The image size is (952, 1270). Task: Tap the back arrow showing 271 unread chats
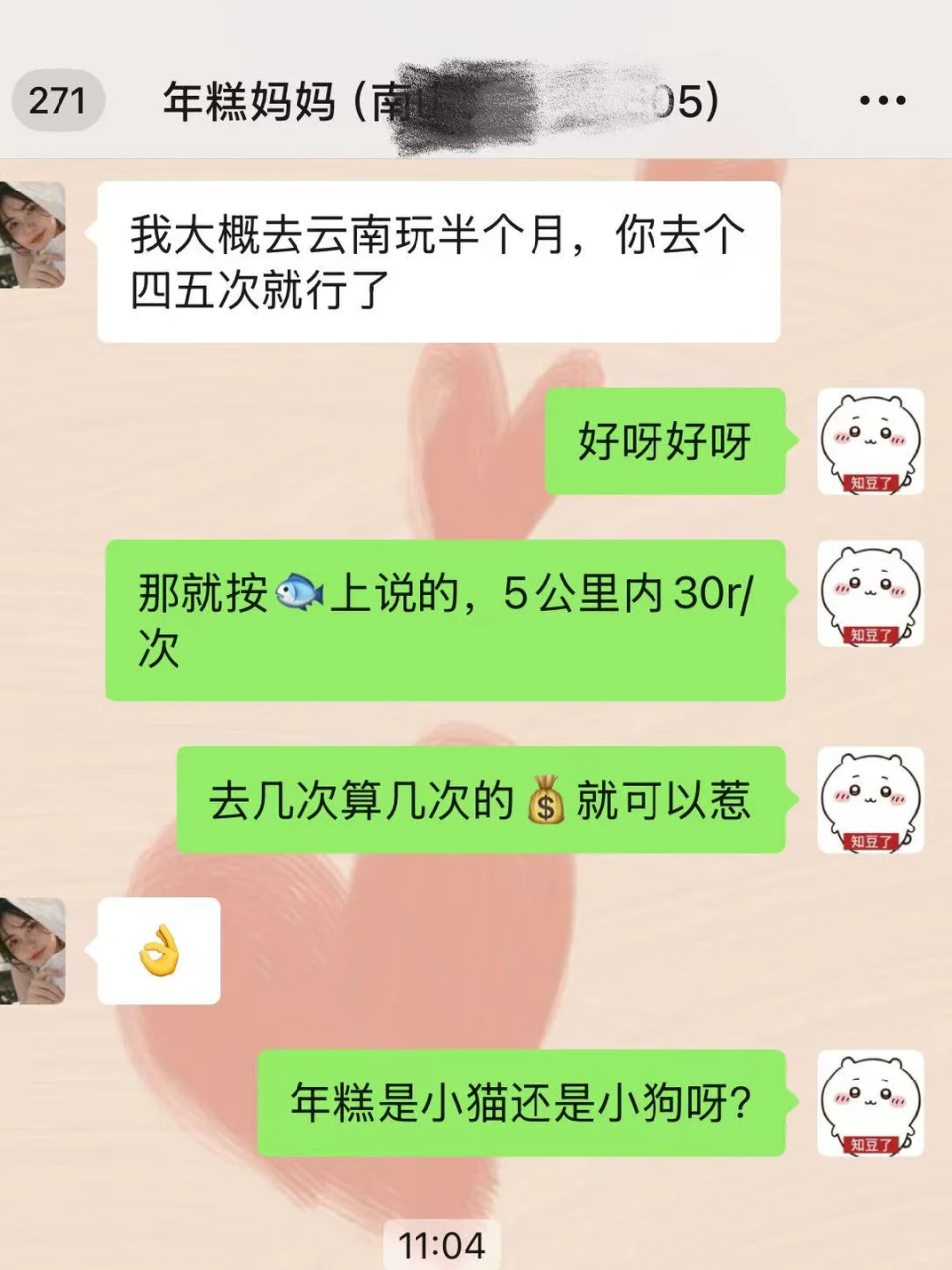[57, 99]
